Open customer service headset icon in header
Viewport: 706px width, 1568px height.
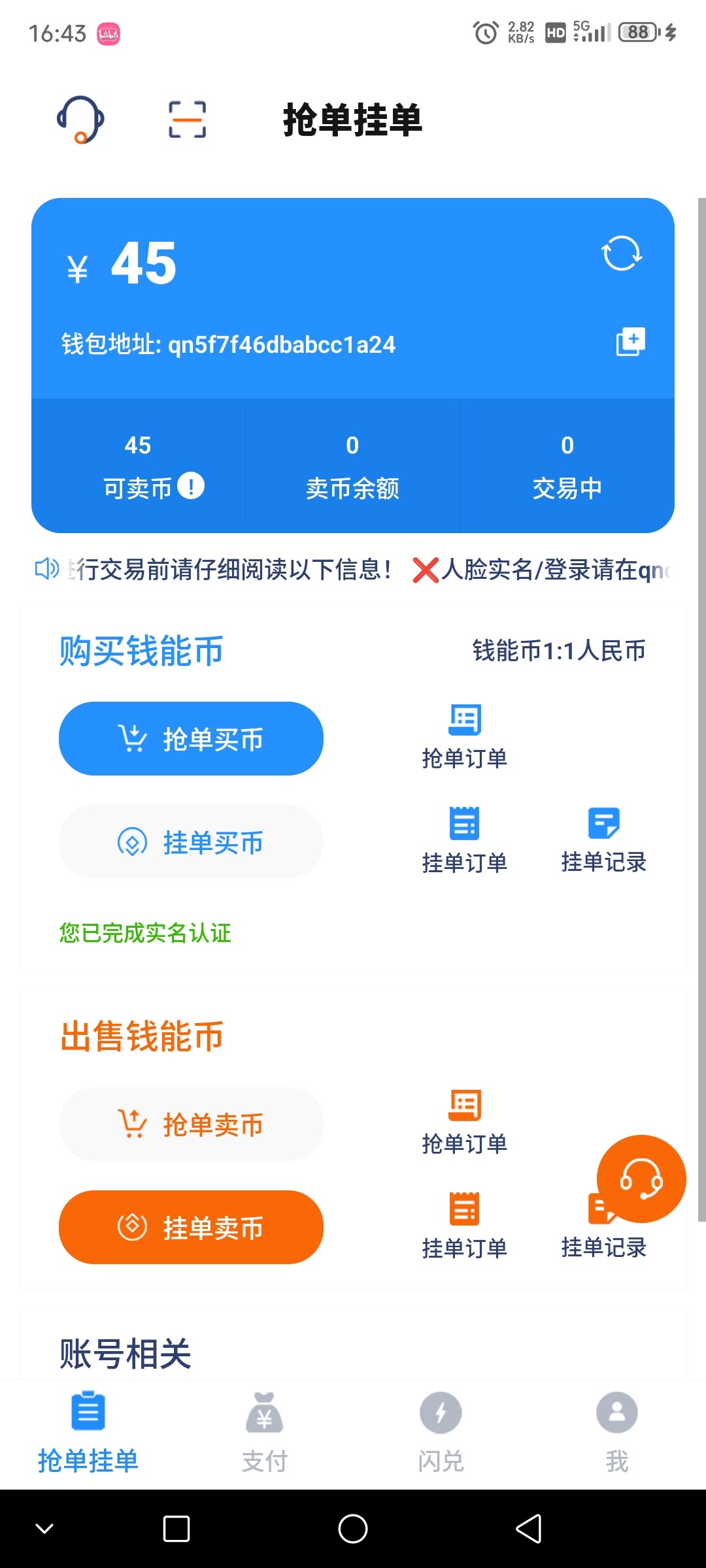click(x=80, y=120)
